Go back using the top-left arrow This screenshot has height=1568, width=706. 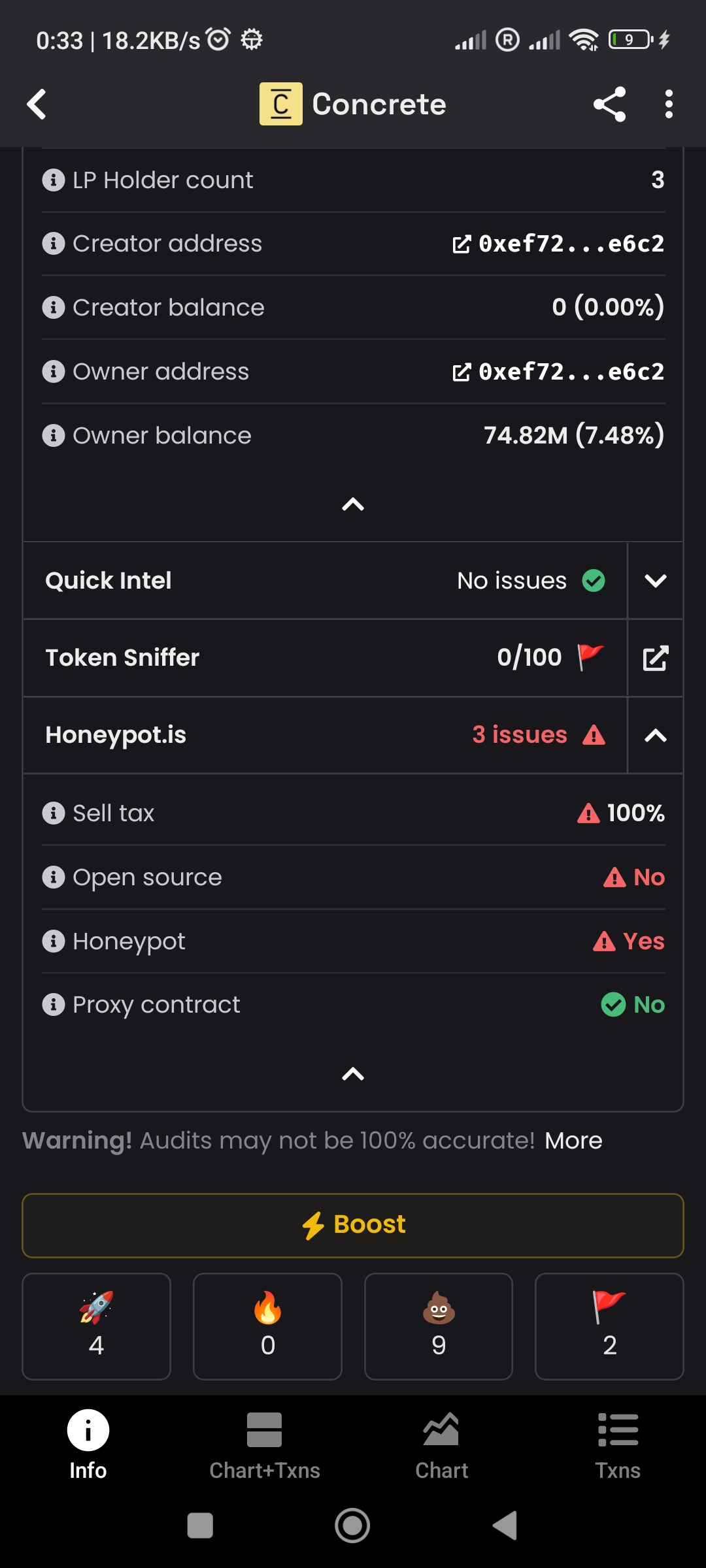37,105
